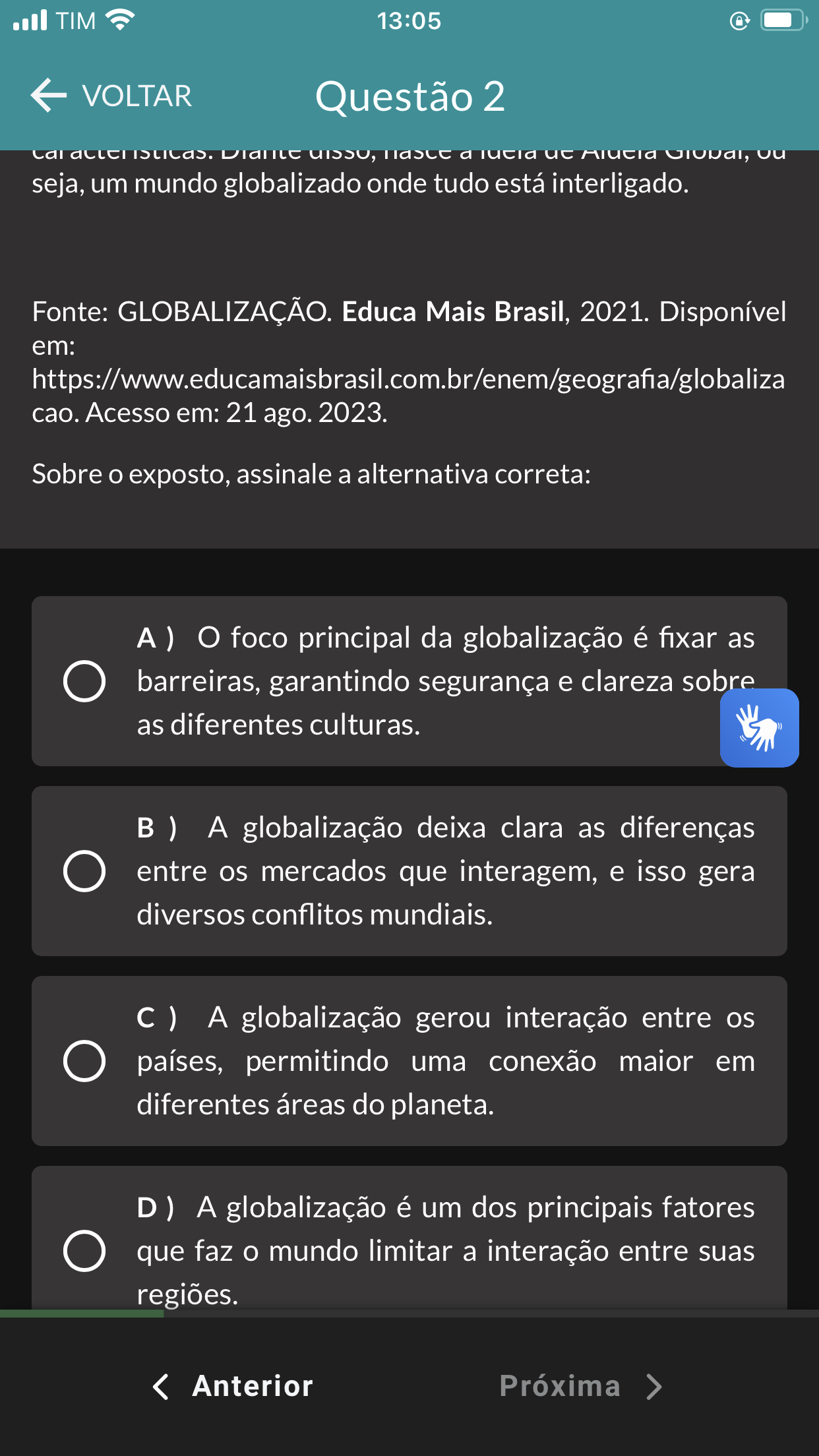Open the sign language accessibility widget
The image size is (819, 1456).
click(x=759, y=728)
